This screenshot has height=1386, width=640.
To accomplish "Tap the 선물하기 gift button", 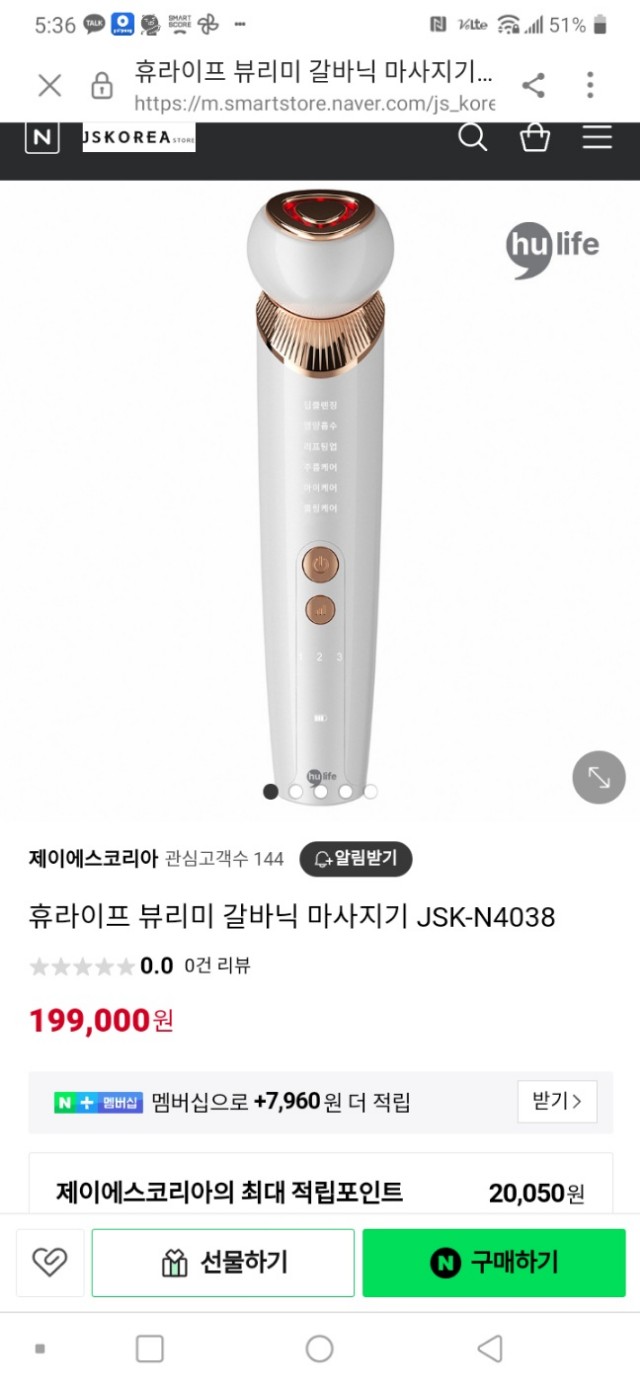I will click(x=223, y=1263).
